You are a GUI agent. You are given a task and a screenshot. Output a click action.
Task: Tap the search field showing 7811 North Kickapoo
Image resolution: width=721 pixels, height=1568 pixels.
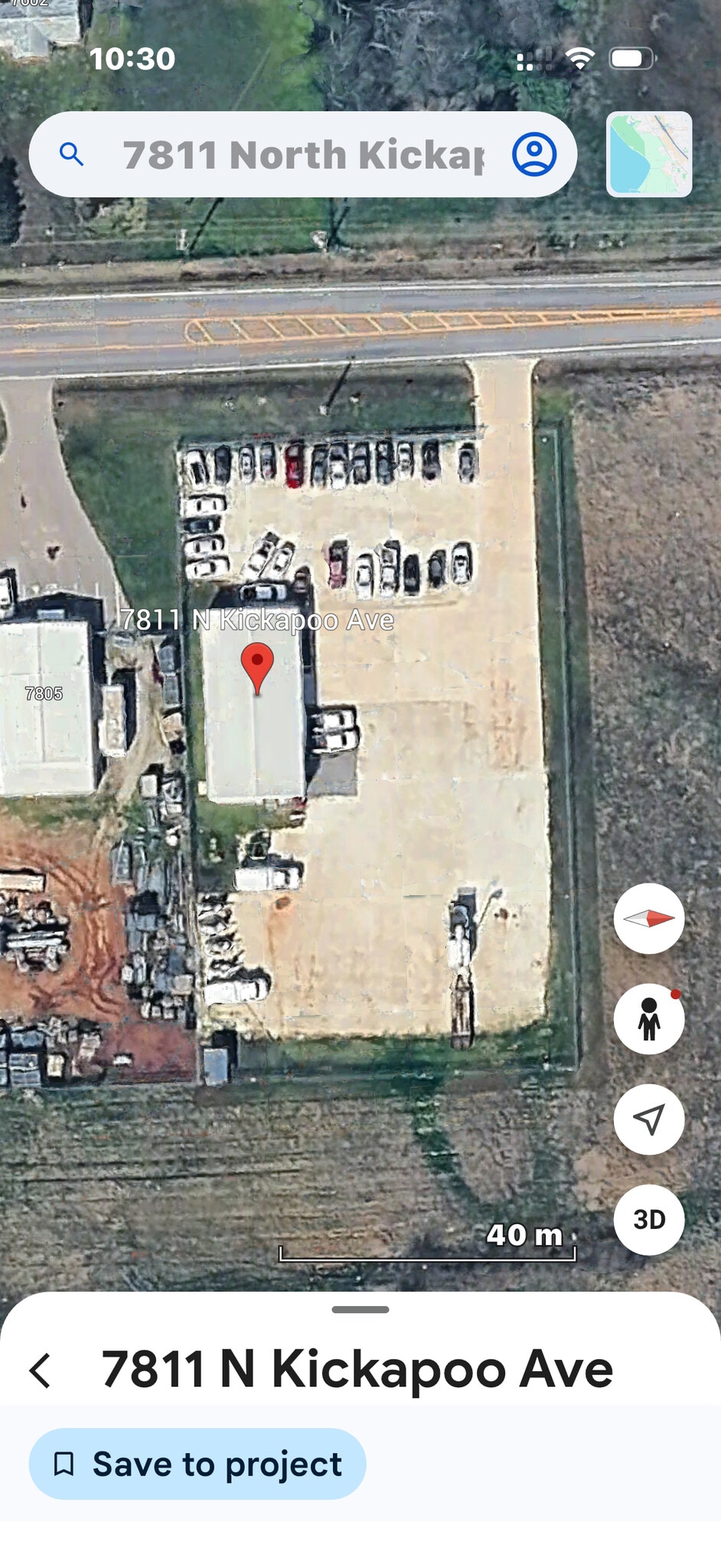pyautogui.click(x=302, y=155)
